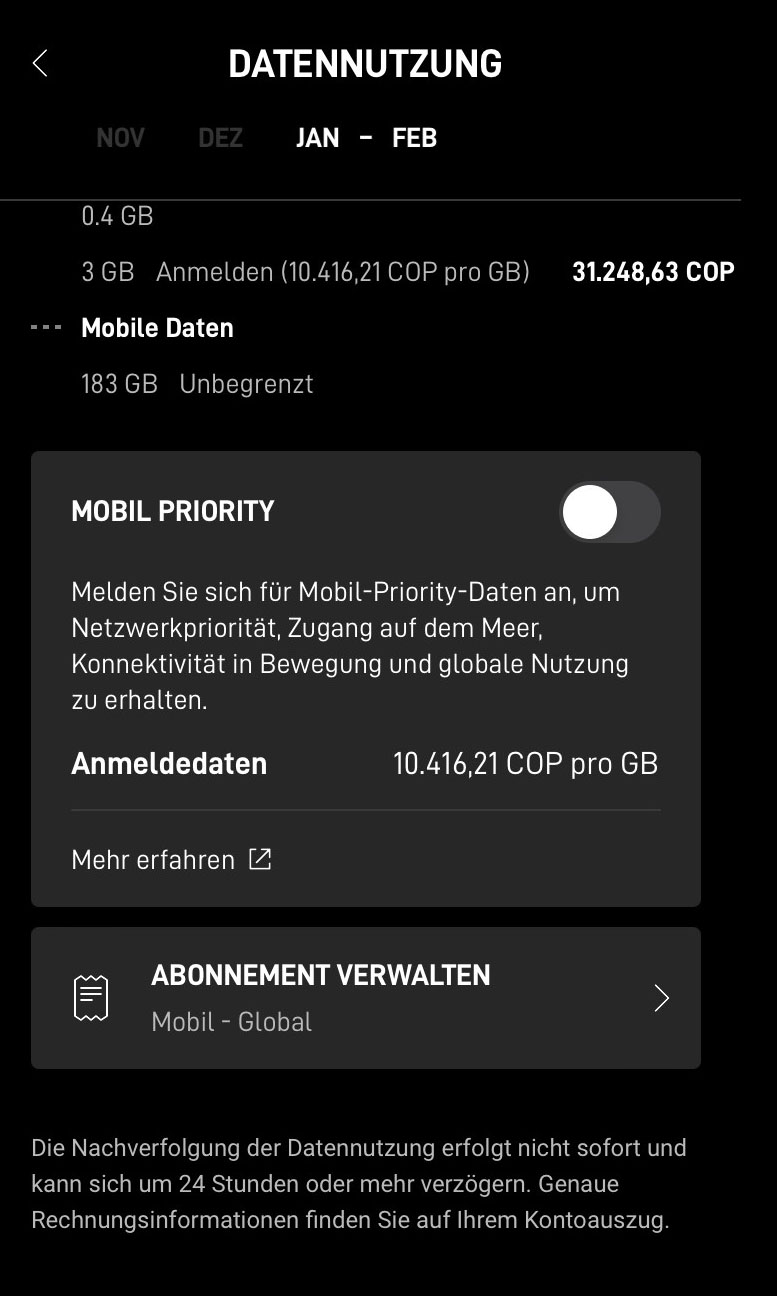777x1296 pixels.
Task: Select the JAN – FEB period
Action: coord(366,138)
